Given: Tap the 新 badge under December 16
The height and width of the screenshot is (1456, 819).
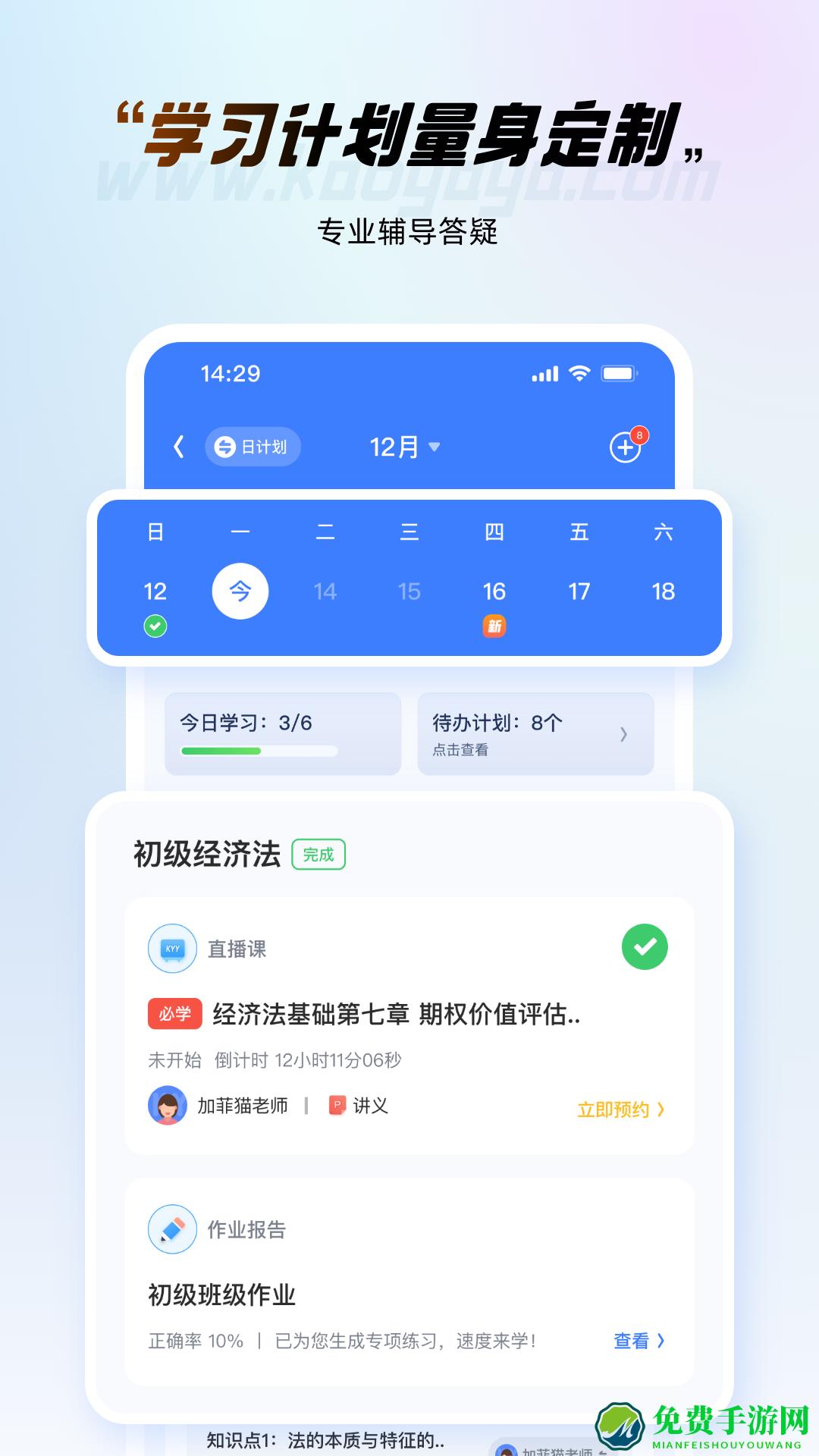Looking at the screenshot, I should click(x=494, y=626).
